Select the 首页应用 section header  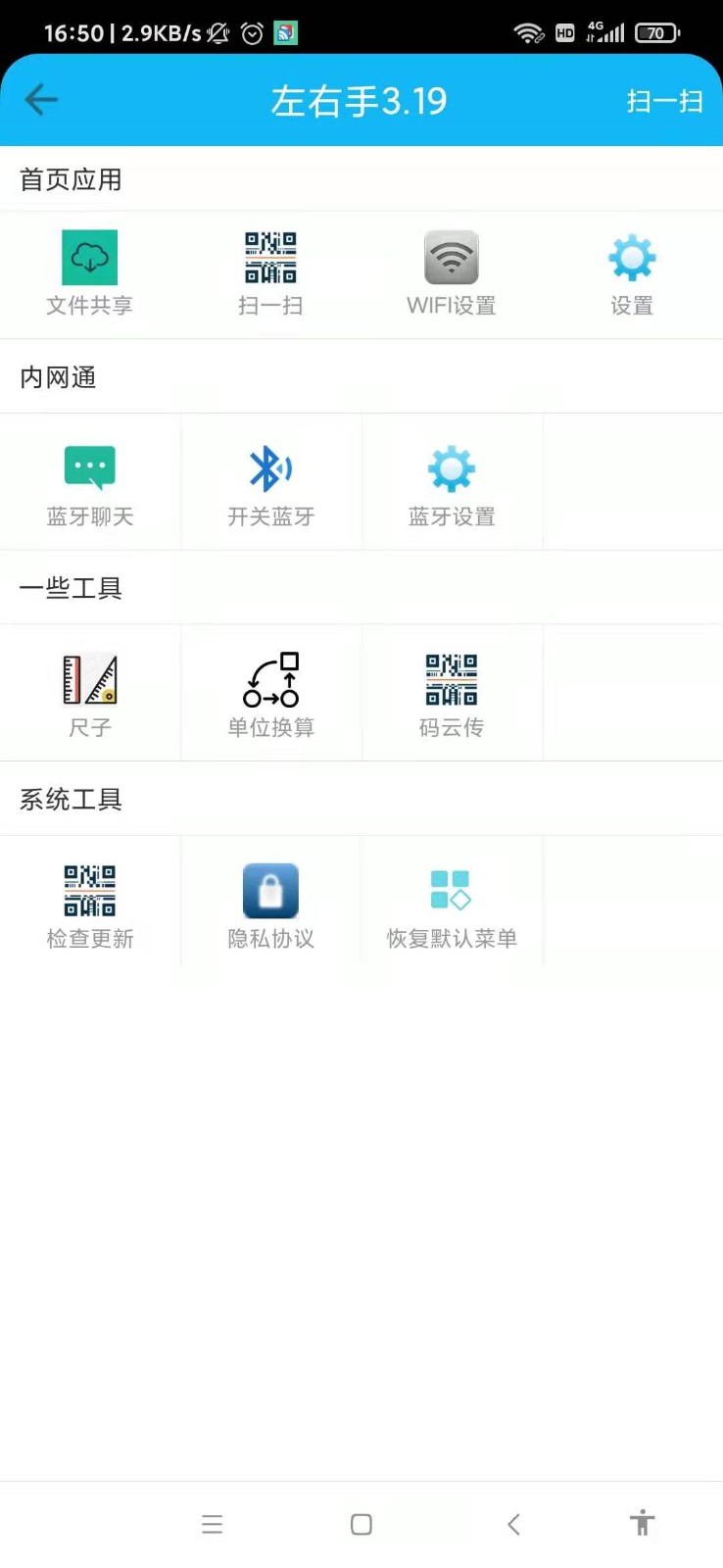tap(70, 179)
